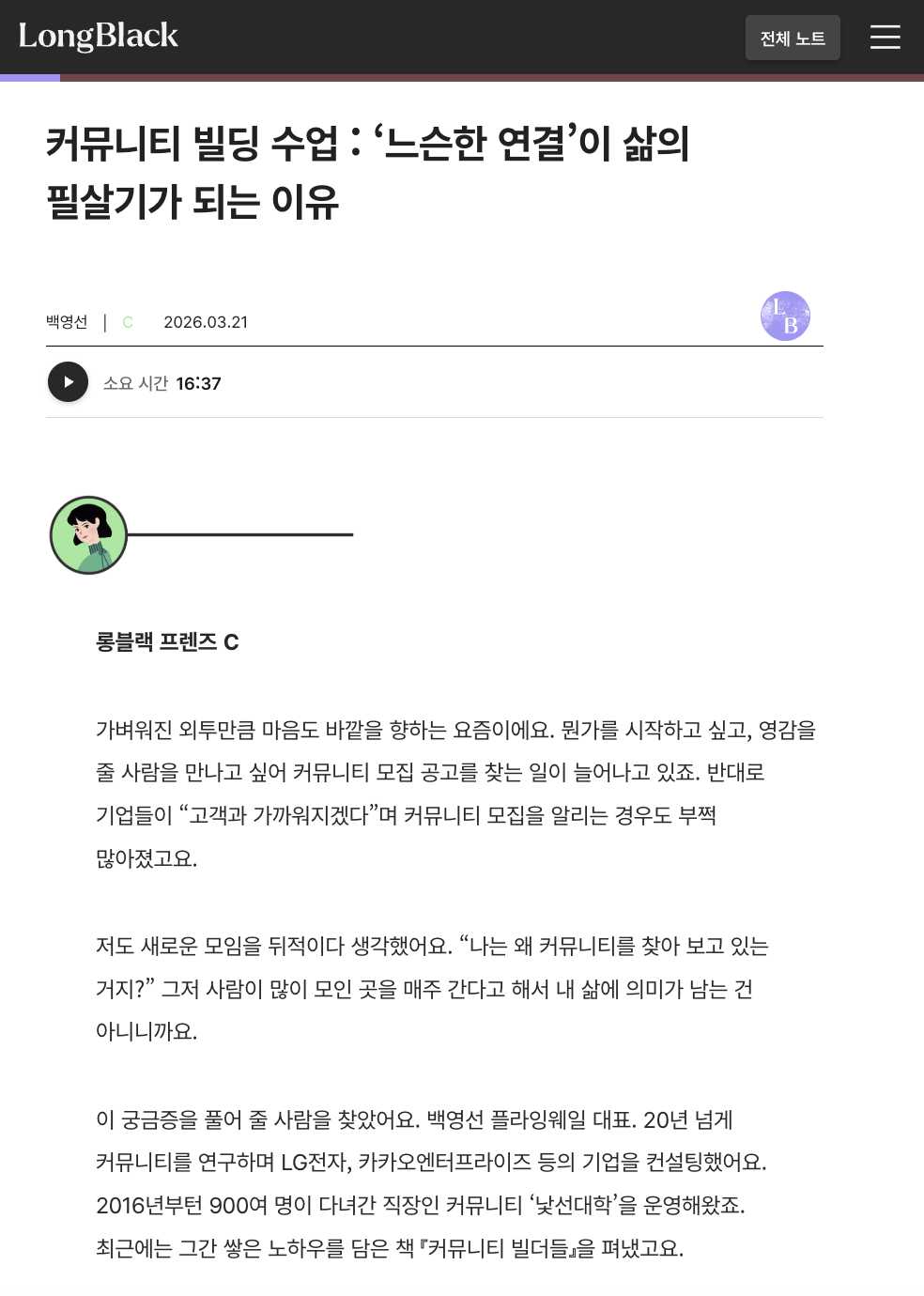The image size is (924, 1296).
Task: Click the LongBlack logo
Action: tap(99, 37)
